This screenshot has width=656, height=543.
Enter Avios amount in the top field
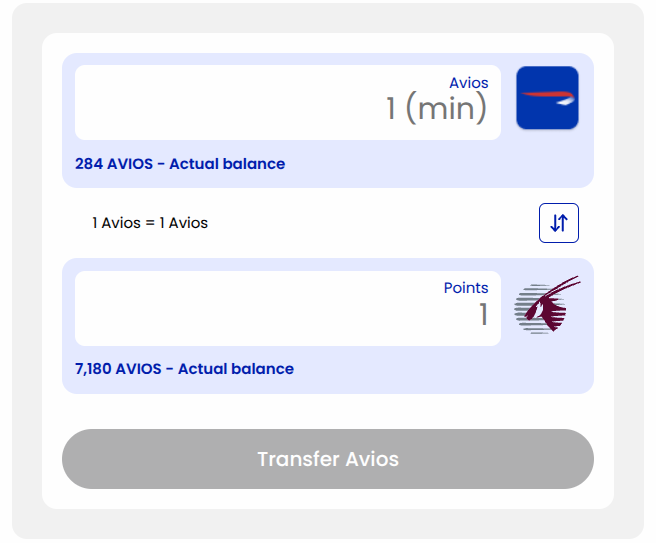pos(288,102)
